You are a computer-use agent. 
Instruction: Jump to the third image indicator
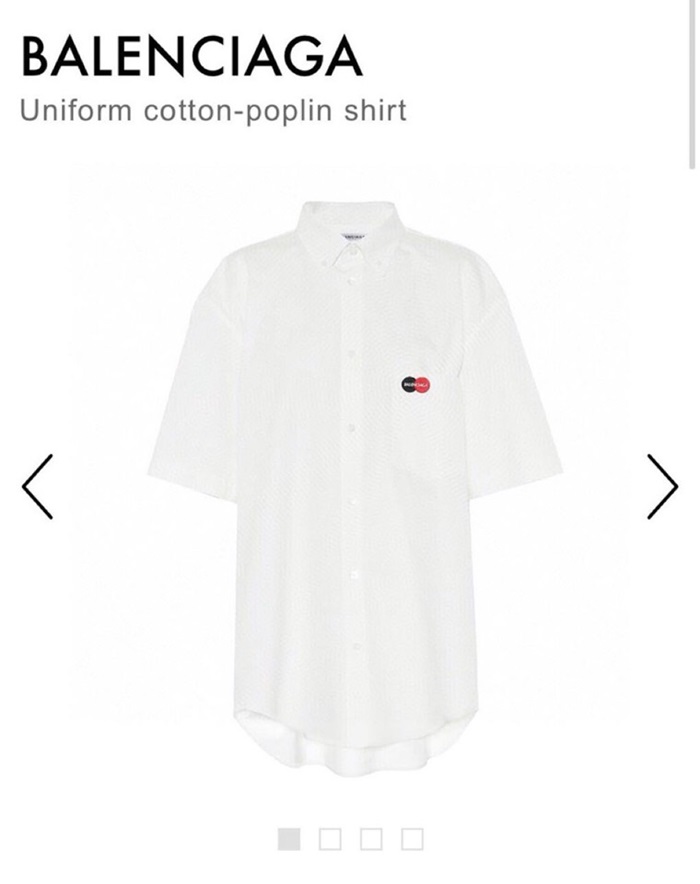371,839
